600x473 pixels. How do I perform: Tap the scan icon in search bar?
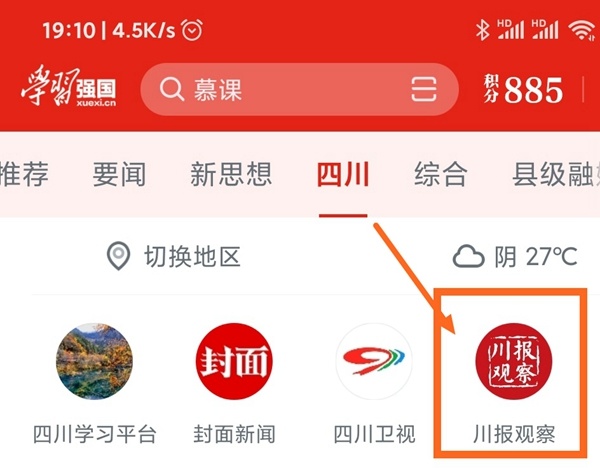point(424,91)
